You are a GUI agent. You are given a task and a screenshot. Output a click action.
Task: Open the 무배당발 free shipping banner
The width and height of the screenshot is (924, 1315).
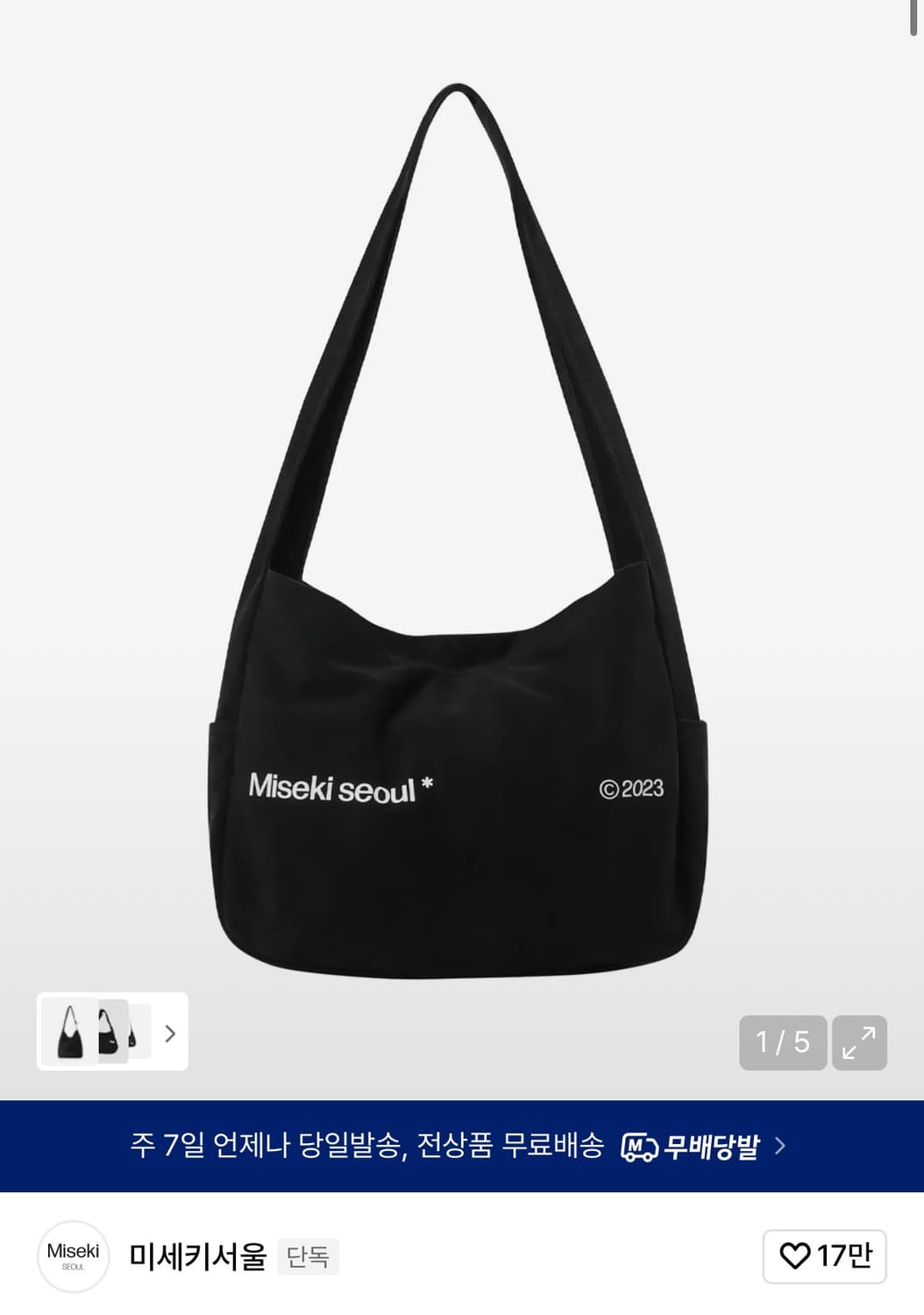coord(461,1146)
